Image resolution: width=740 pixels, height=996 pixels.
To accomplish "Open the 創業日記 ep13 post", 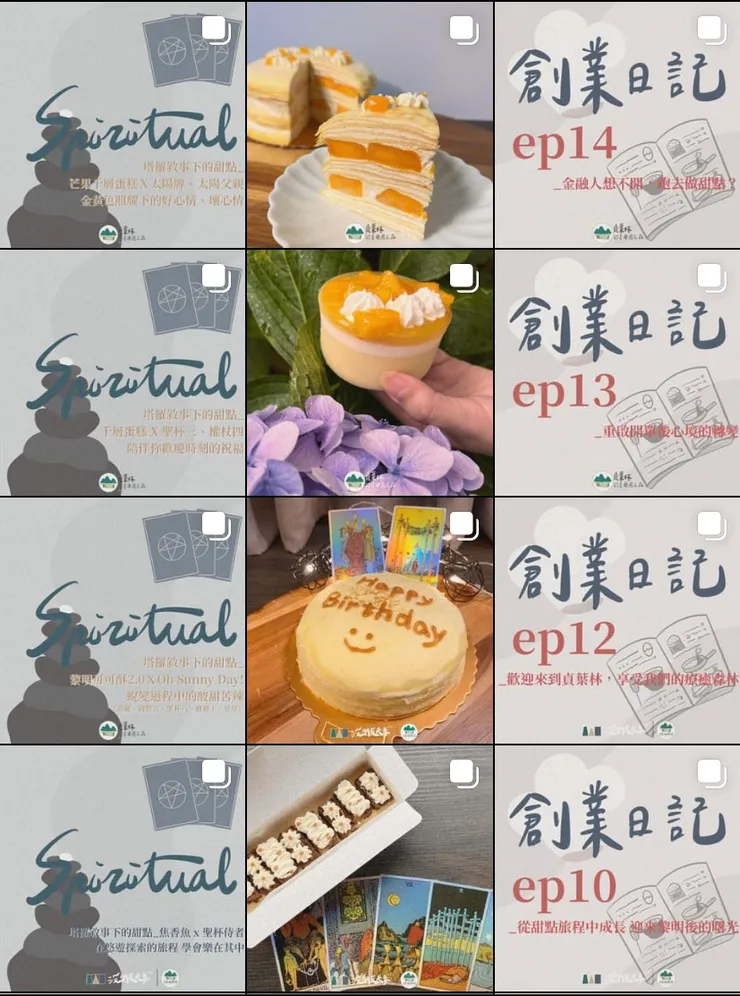I will pyautogui.click(x=617, y=373).
